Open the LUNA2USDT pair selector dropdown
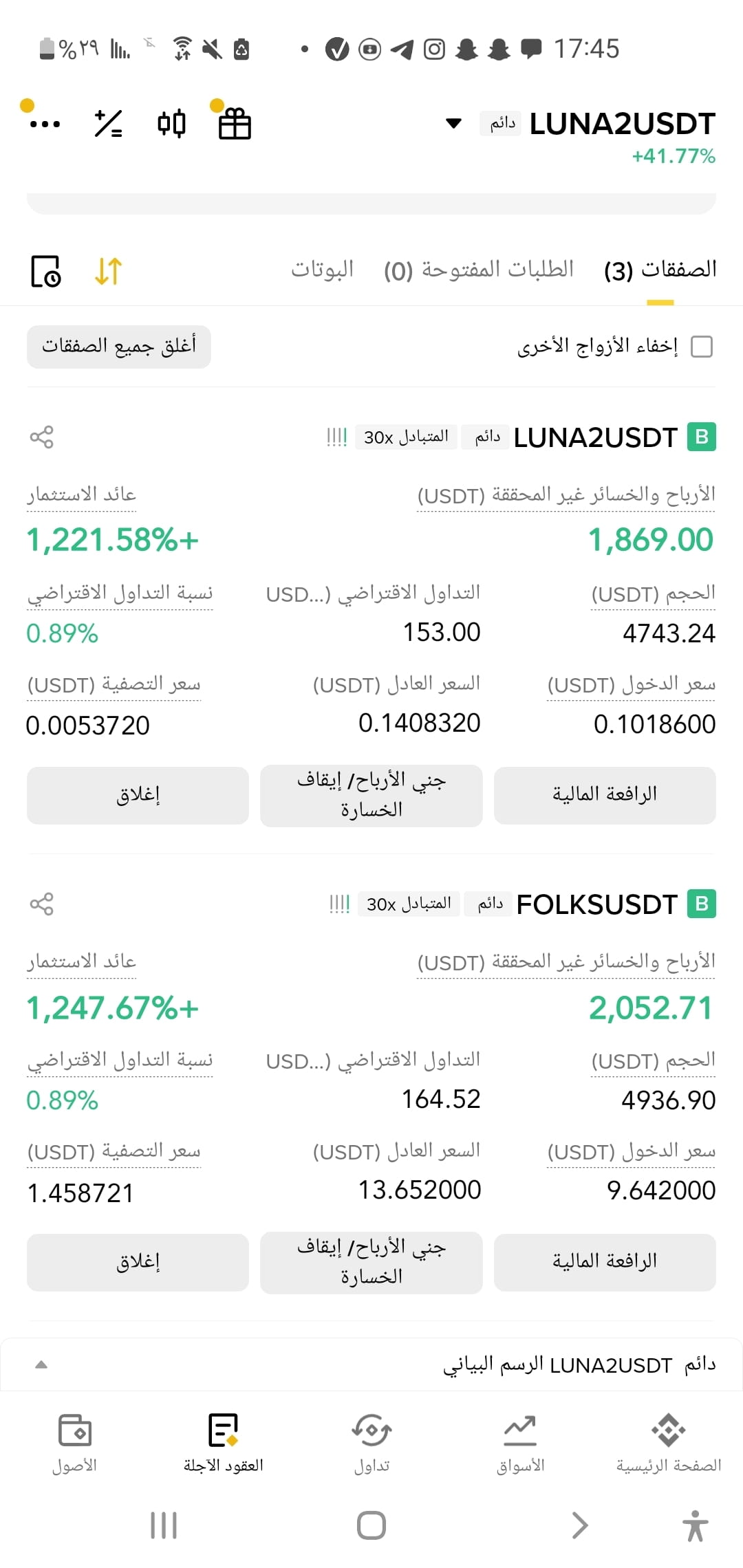The width and height of the screenshot is (743, 1568). (x=453, y=124)
